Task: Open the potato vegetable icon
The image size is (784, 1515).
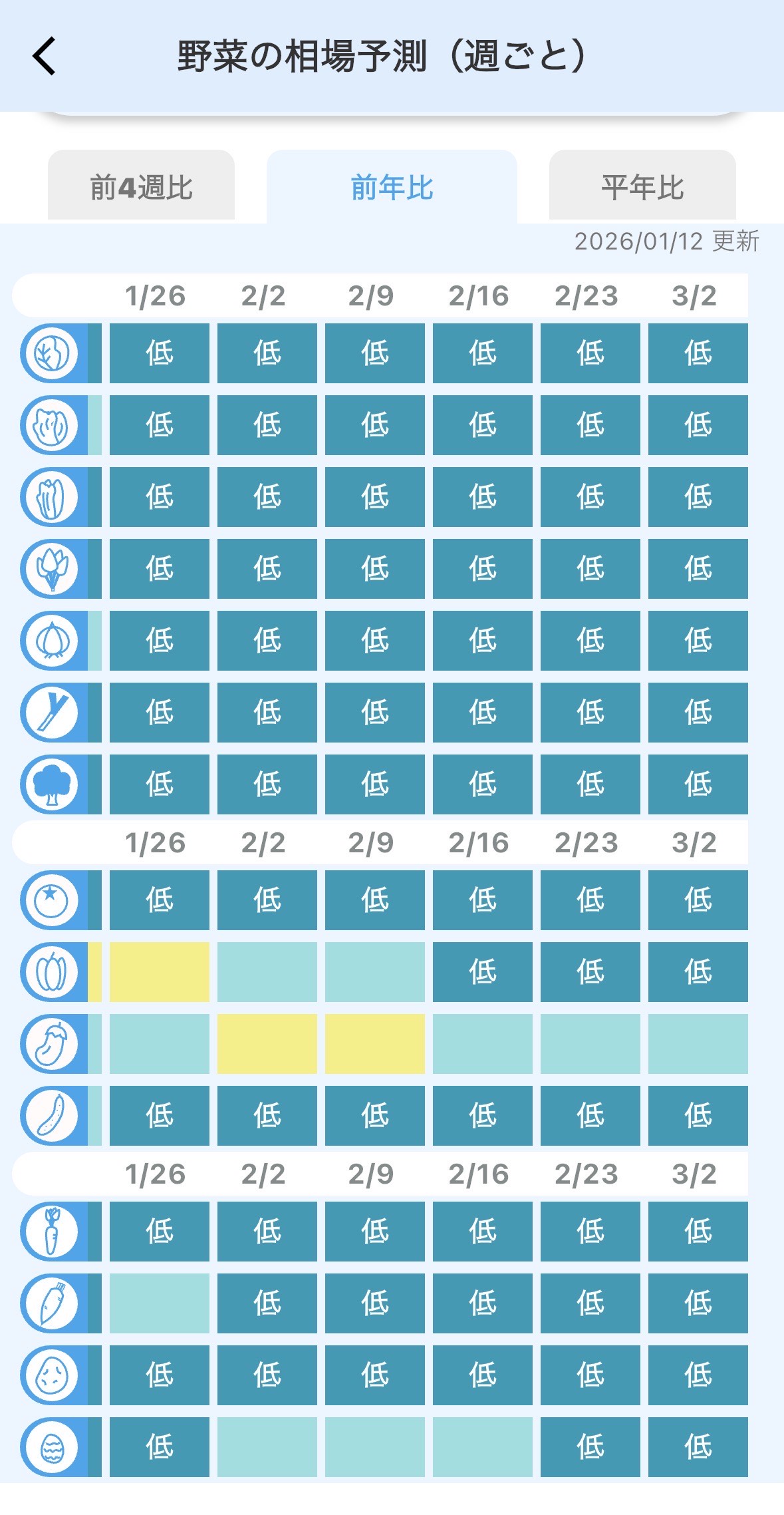Action: click(53, 1375)
